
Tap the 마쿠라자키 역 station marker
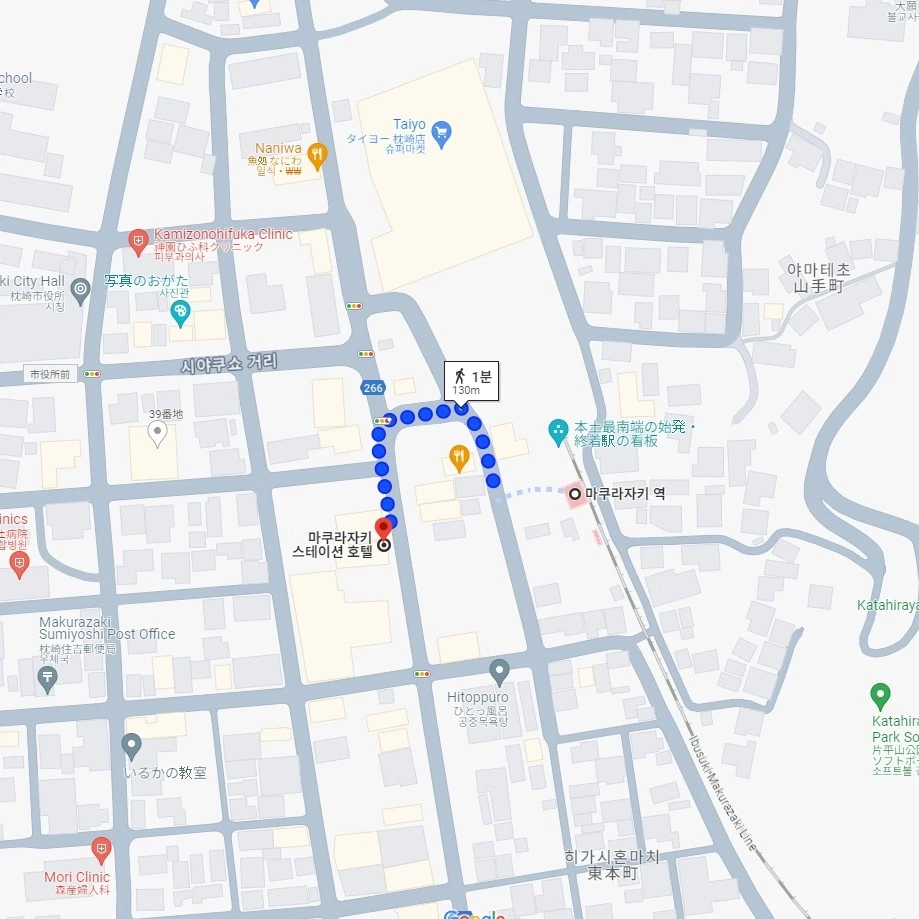pos(575,493)
